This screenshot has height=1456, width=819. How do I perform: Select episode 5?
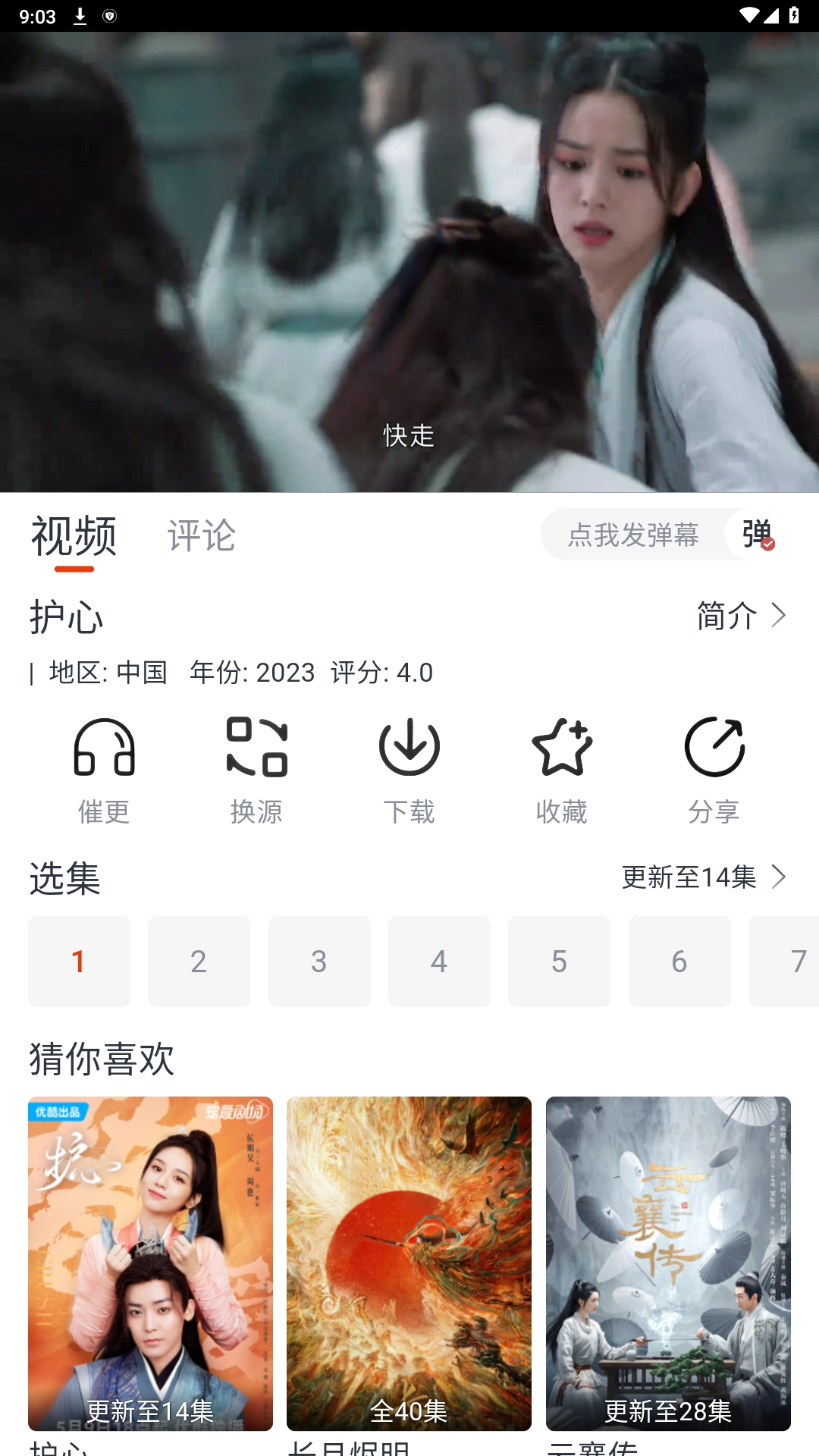point(560,962)
